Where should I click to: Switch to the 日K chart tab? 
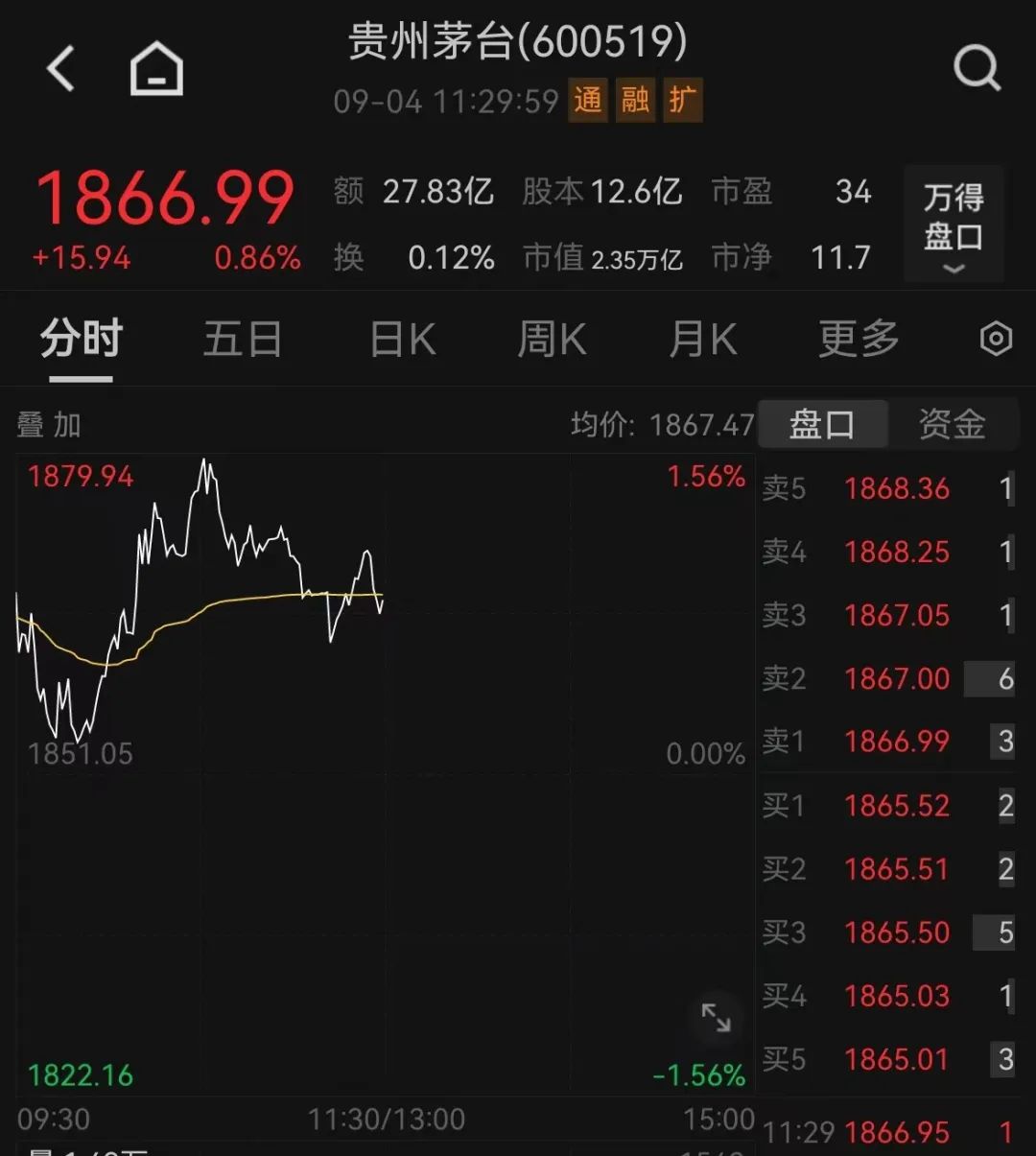point(402,340)
